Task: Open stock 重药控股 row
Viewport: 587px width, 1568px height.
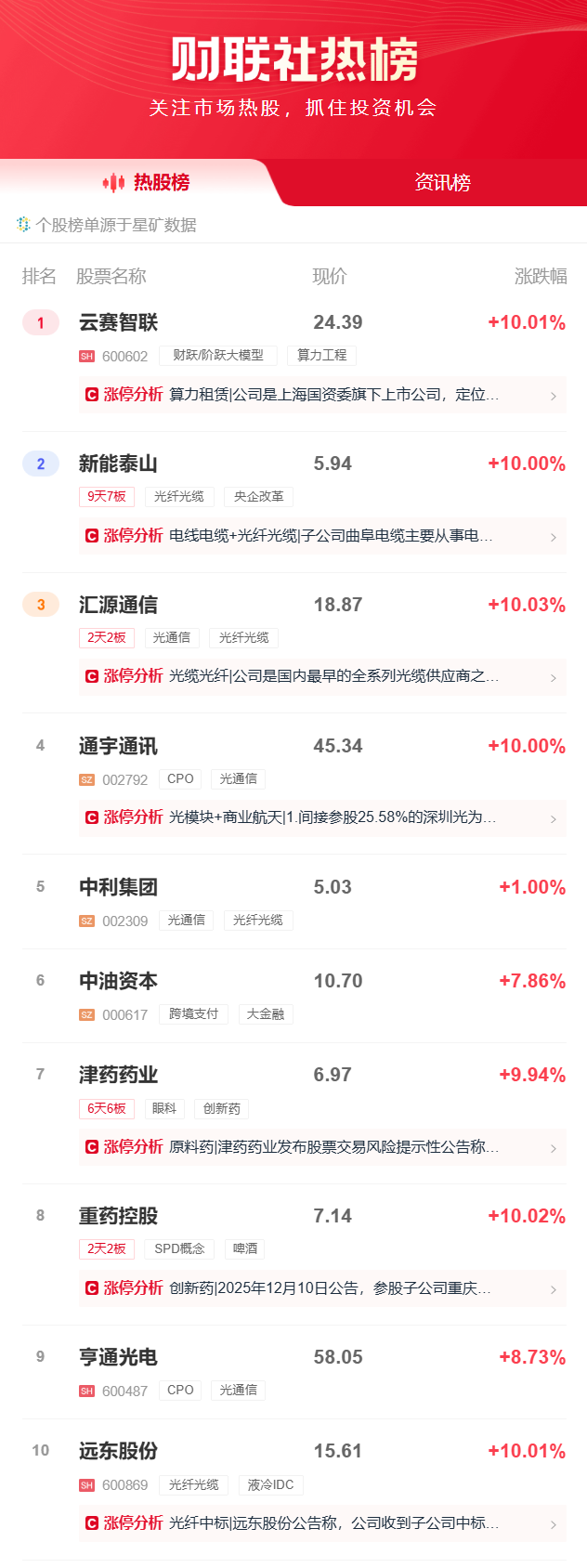Action: (x=118, y=1216)
